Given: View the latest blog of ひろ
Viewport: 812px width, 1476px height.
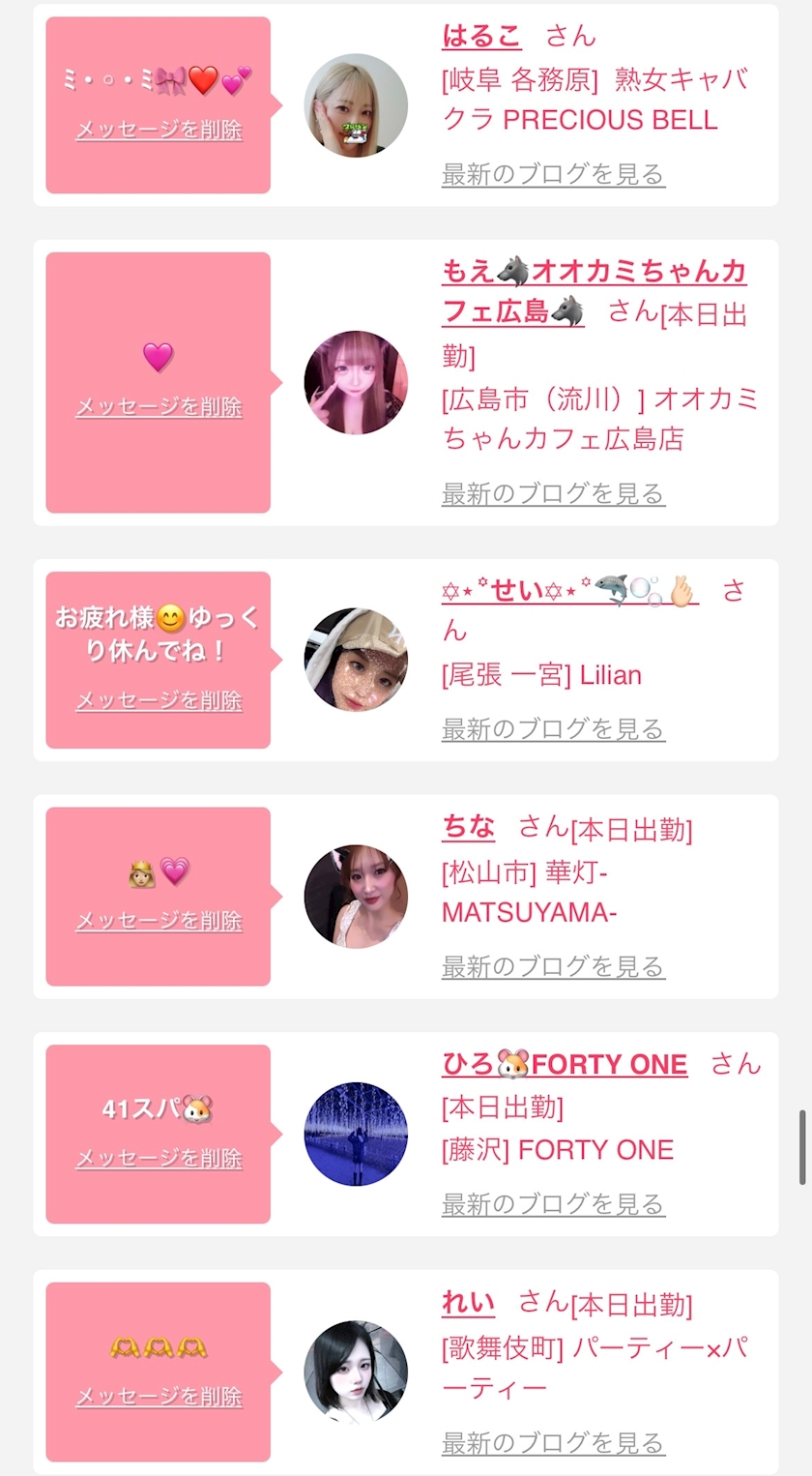Looking at the screenshot, I should click(x=553, y=1203).
